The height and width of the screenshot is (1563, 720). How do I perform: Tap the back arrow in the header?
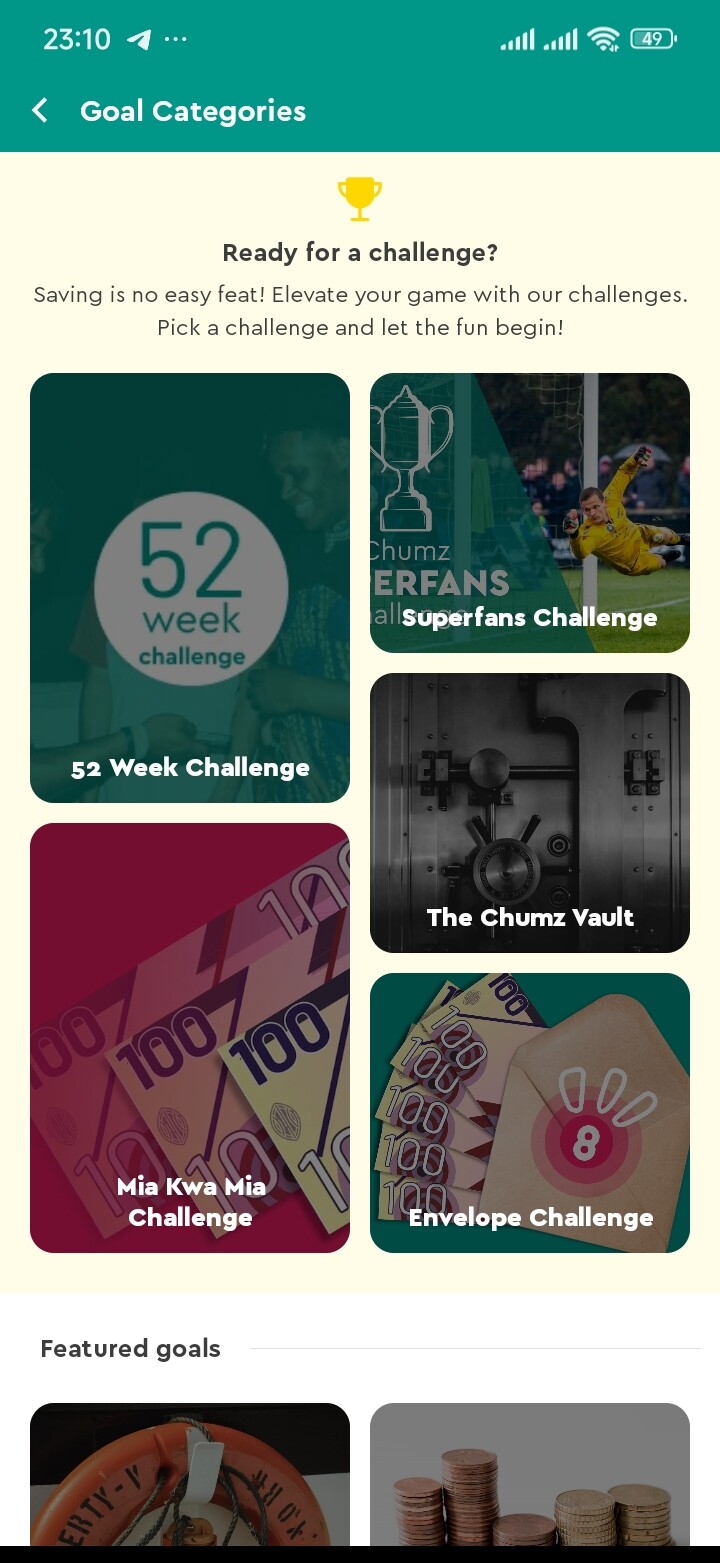[x=39, y=110]
